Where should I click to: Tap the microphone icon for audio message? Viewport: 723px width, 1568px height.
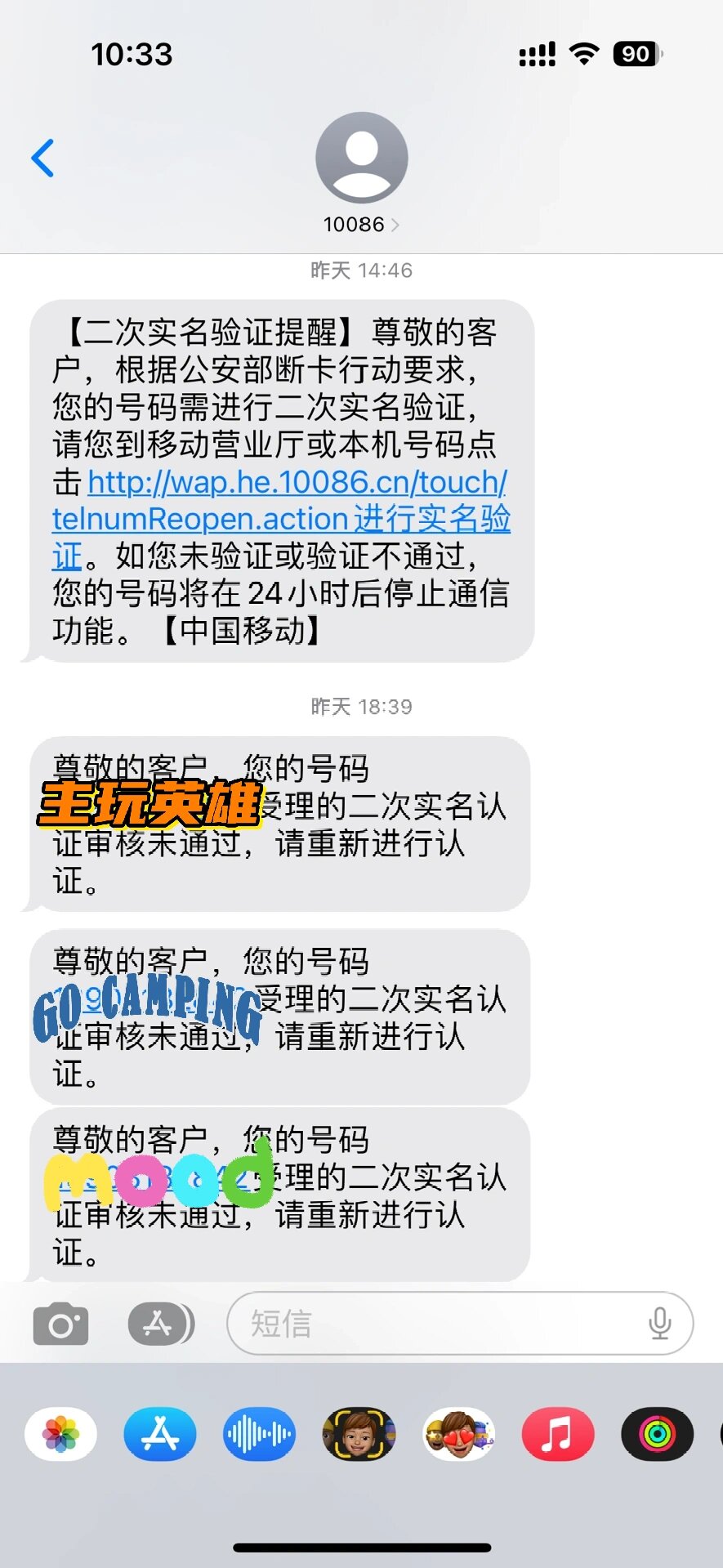pos(660,1323)
